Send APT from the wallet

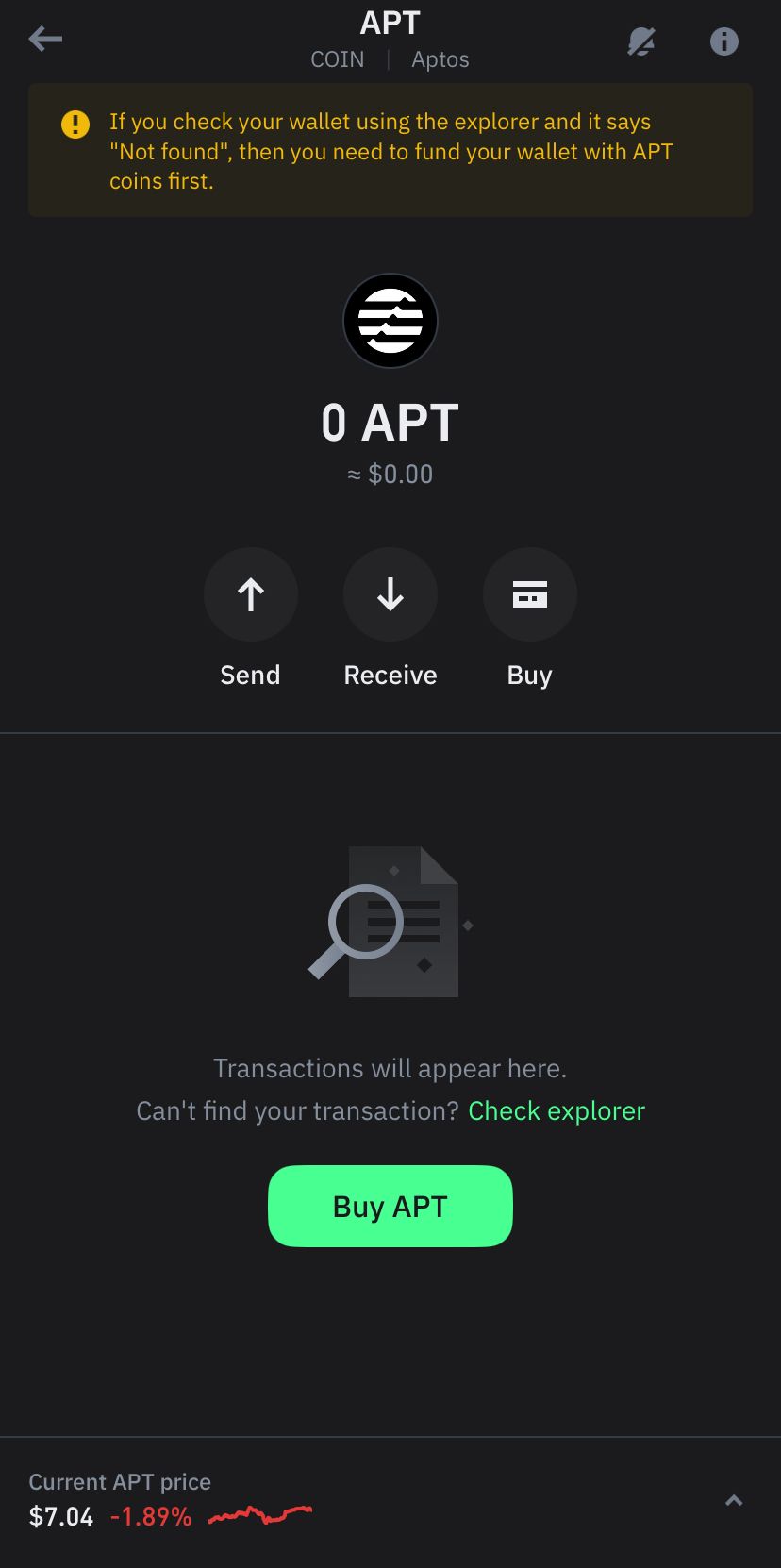pyautogui.click(x=251, y=595)
